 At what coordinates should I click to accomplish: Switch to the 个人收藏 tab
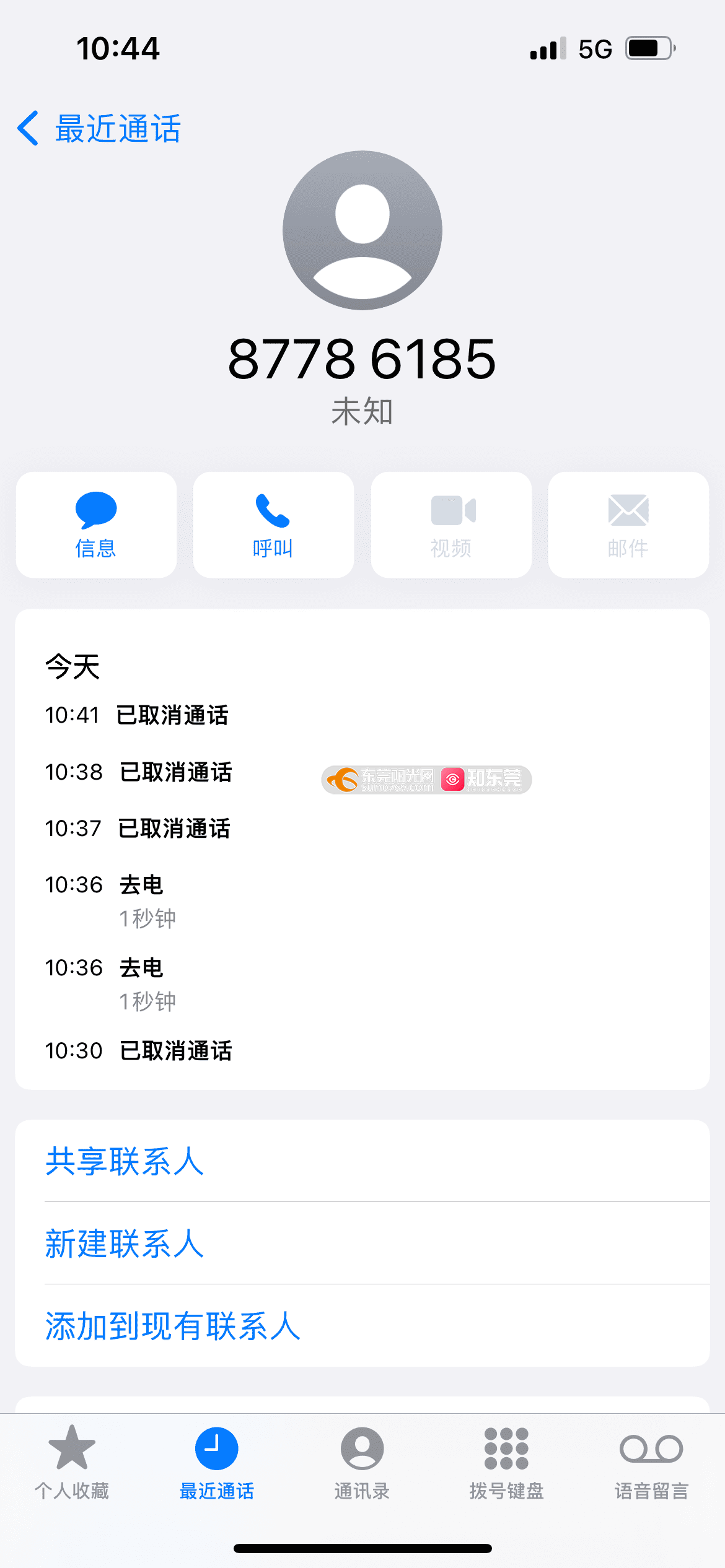click(72, 1463)
